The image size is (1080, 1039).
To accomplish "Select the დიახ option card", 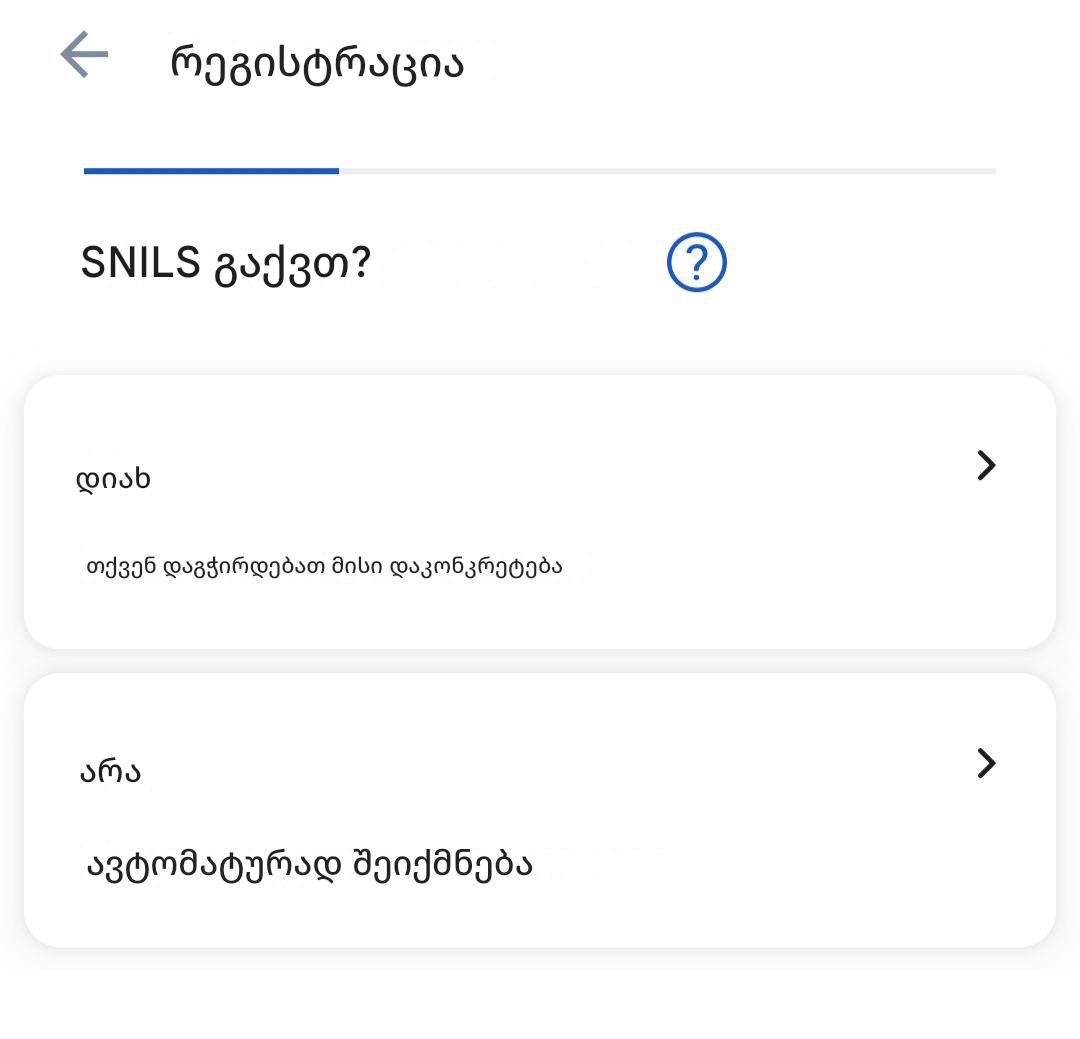I will (x=540, y=512).
